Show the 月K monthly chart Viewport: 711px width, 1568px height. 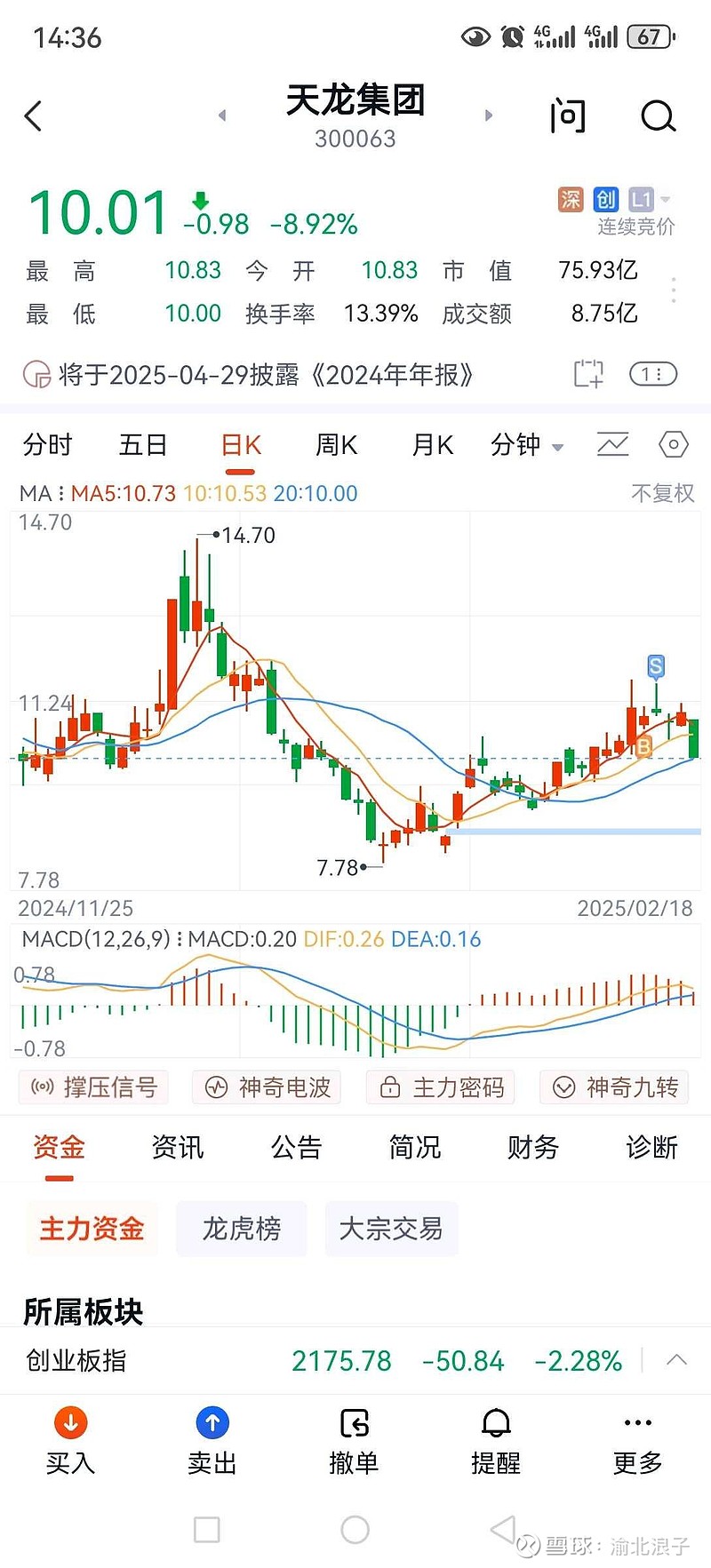click(433, 444)
